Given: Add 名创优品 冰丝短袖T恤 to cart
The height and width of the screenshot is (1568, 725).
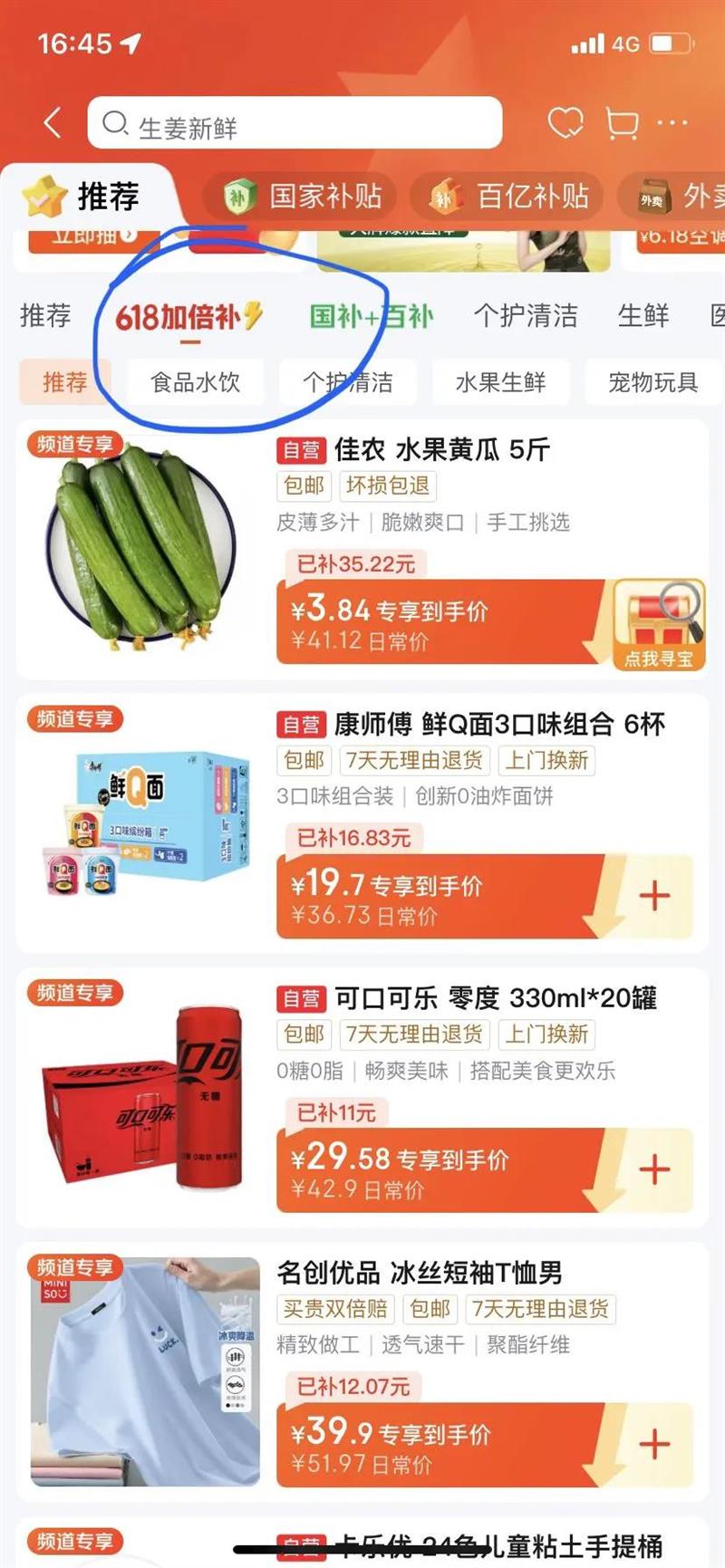Looking at the screenshot, I should pos(654,1444).
